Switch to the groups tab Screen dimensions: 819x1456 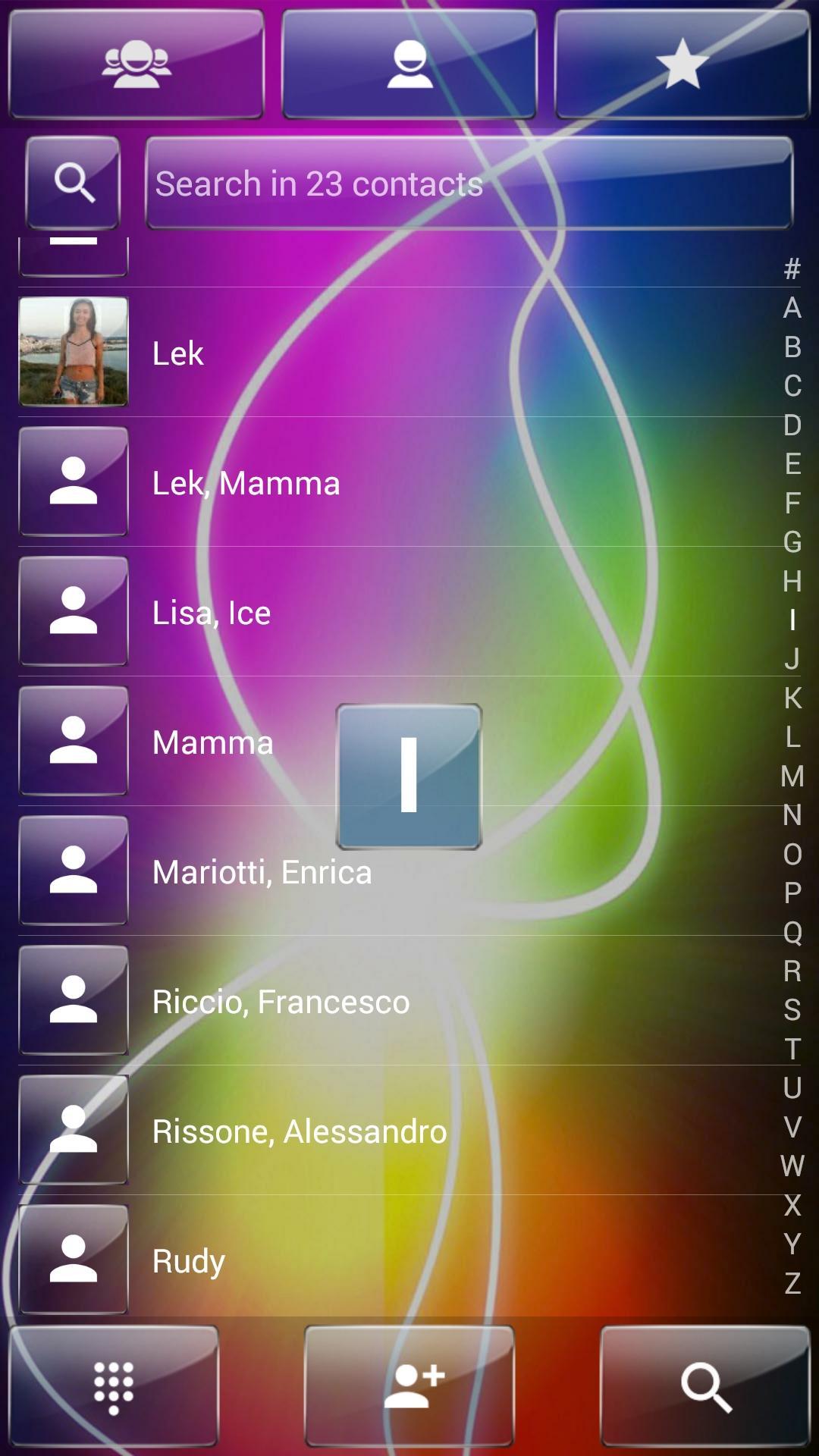pyautogui.click(x=136, y=64)
